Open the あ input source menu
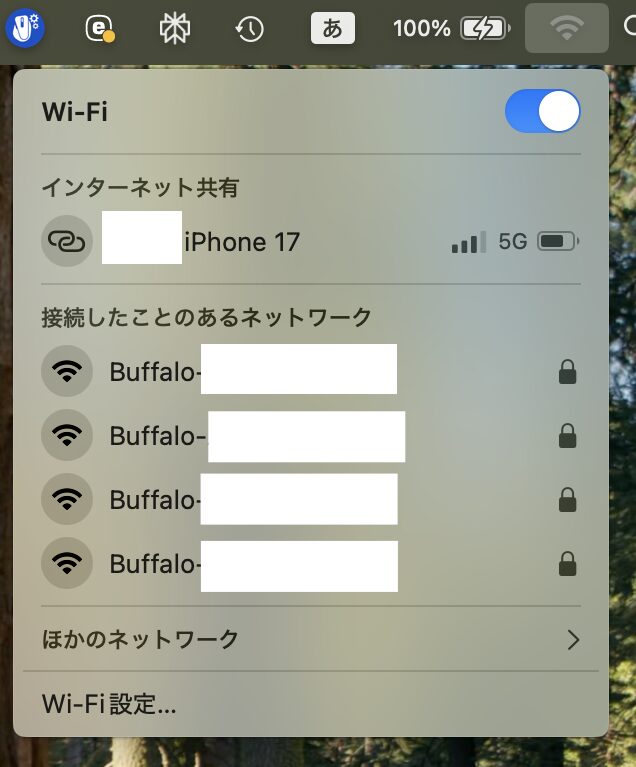 click(333, 29)
